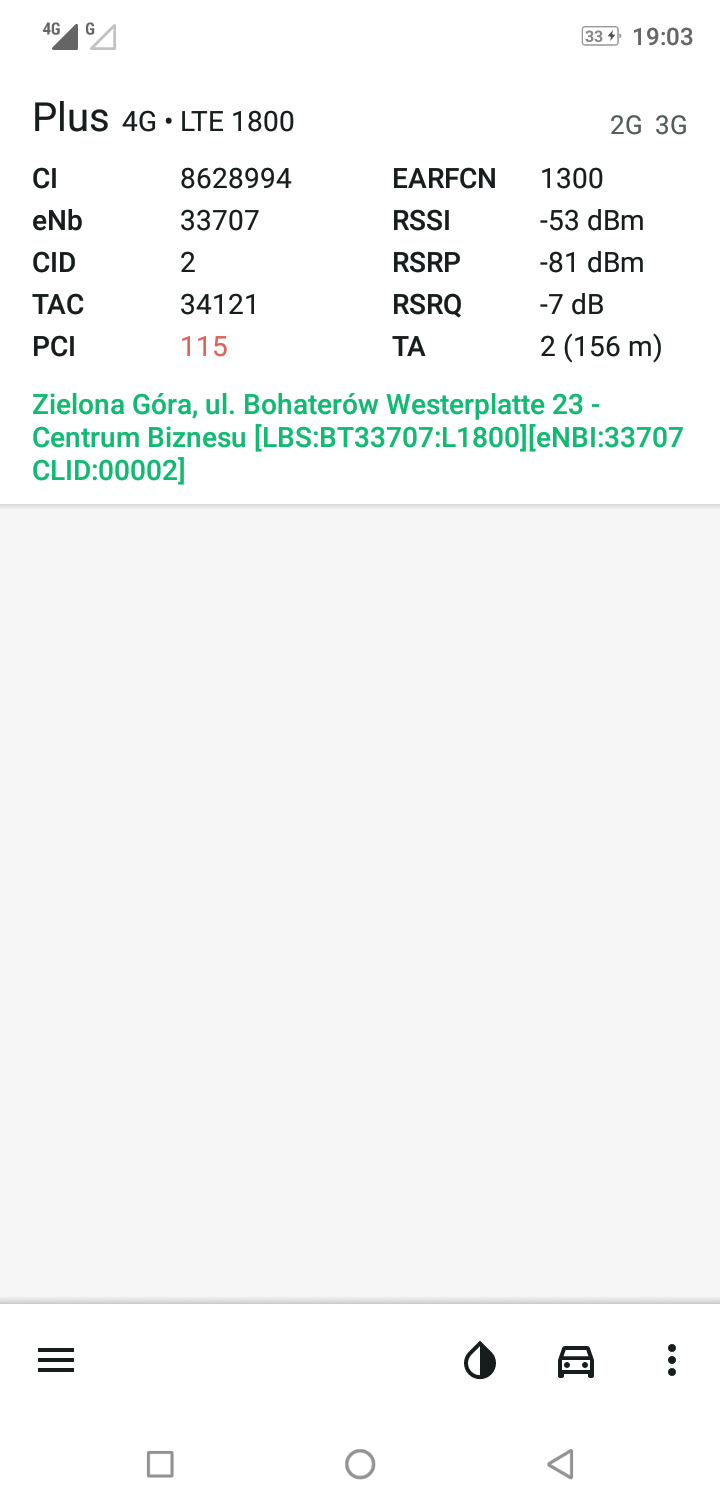Open the three-dot overflow menu

point(672,1360)
